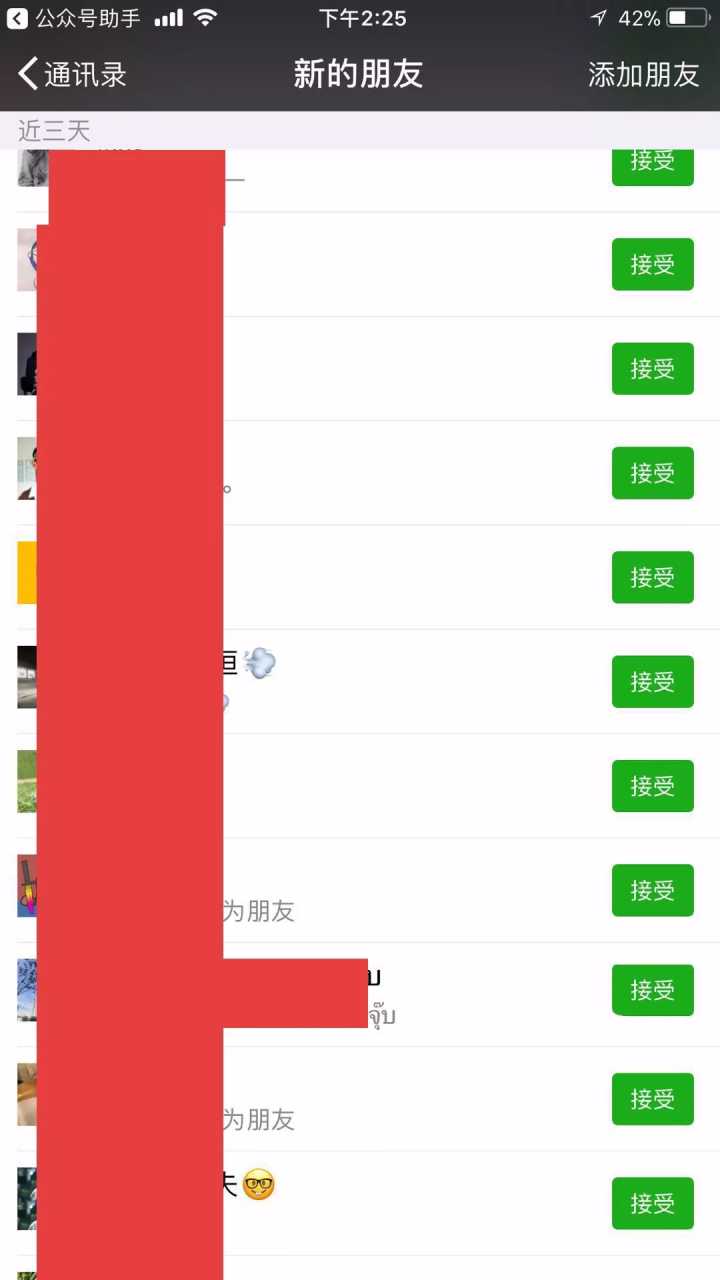Accept the request with the 💨 emoji name
720x1280 pixels.
[x=652, y=681]
